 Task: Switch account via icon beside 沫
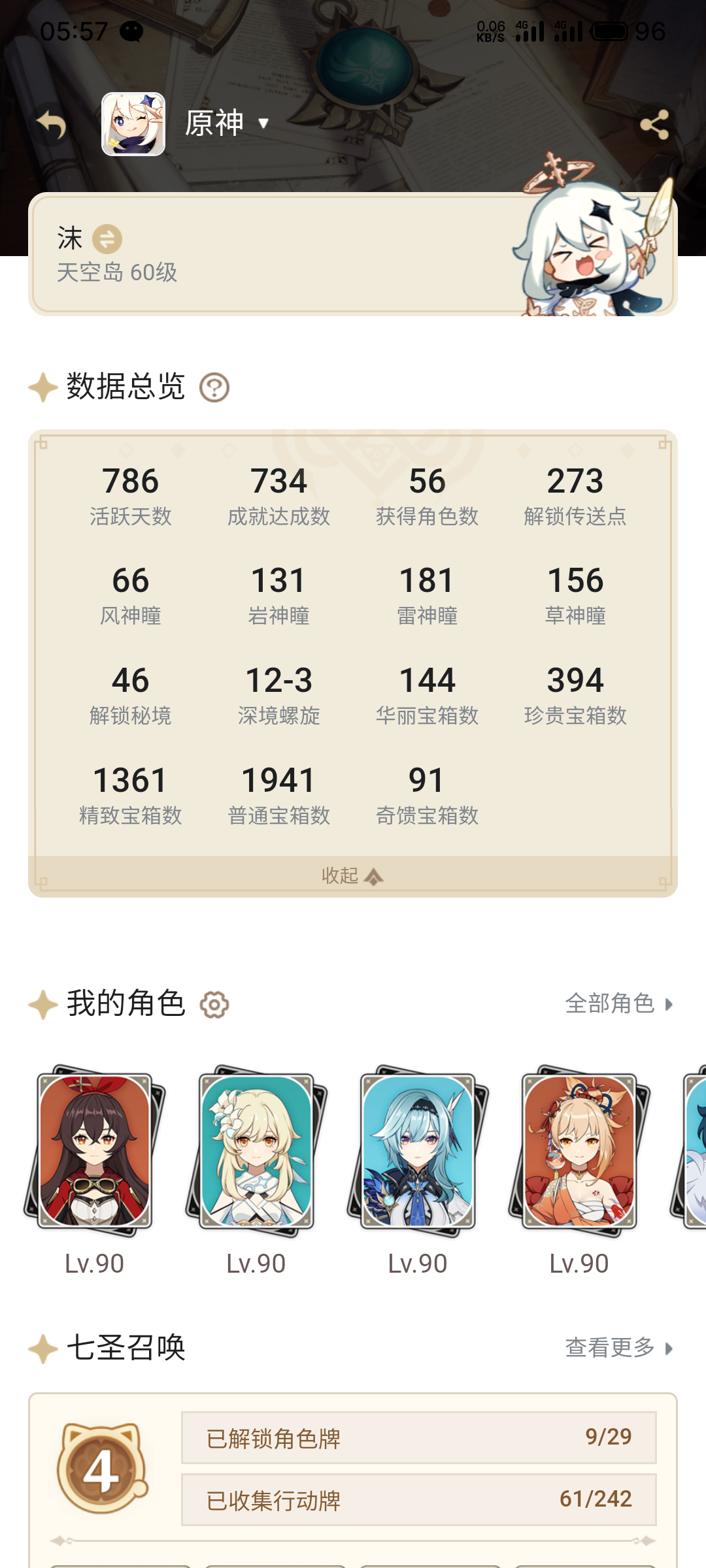[107, 239]
